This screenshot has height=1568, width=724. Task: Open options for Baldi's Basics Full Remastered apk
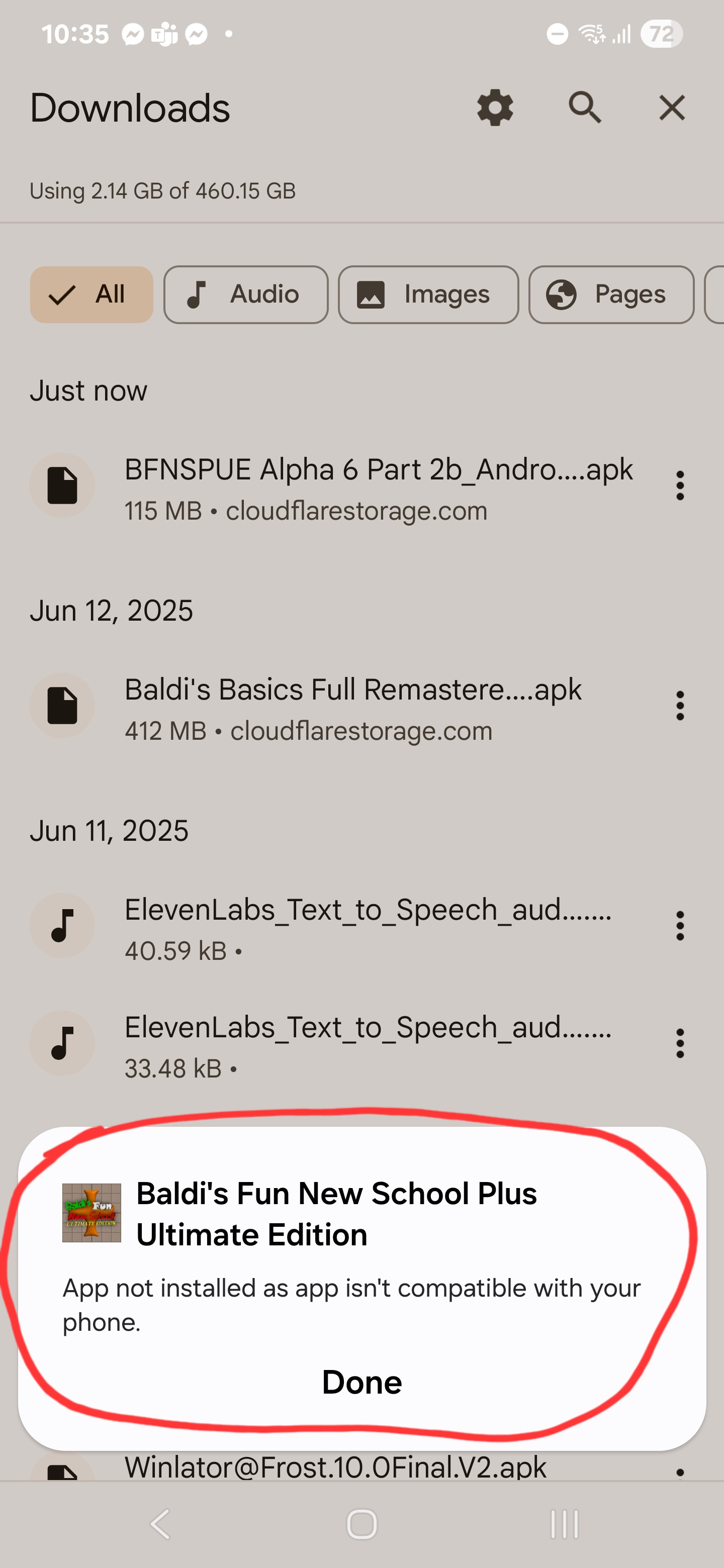click(x=680, y=706)
